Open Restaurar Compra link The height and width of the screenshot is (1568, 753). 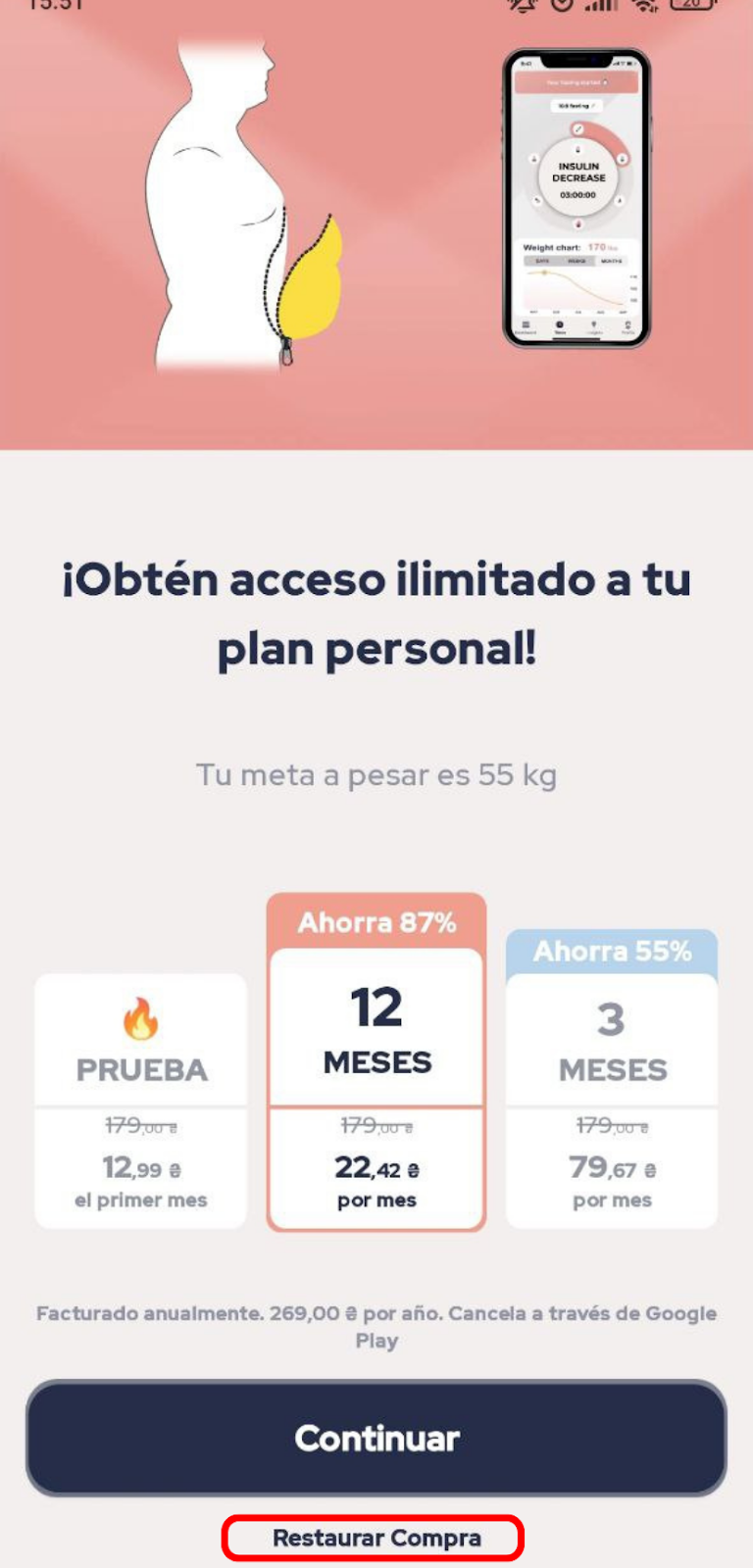376,1538
